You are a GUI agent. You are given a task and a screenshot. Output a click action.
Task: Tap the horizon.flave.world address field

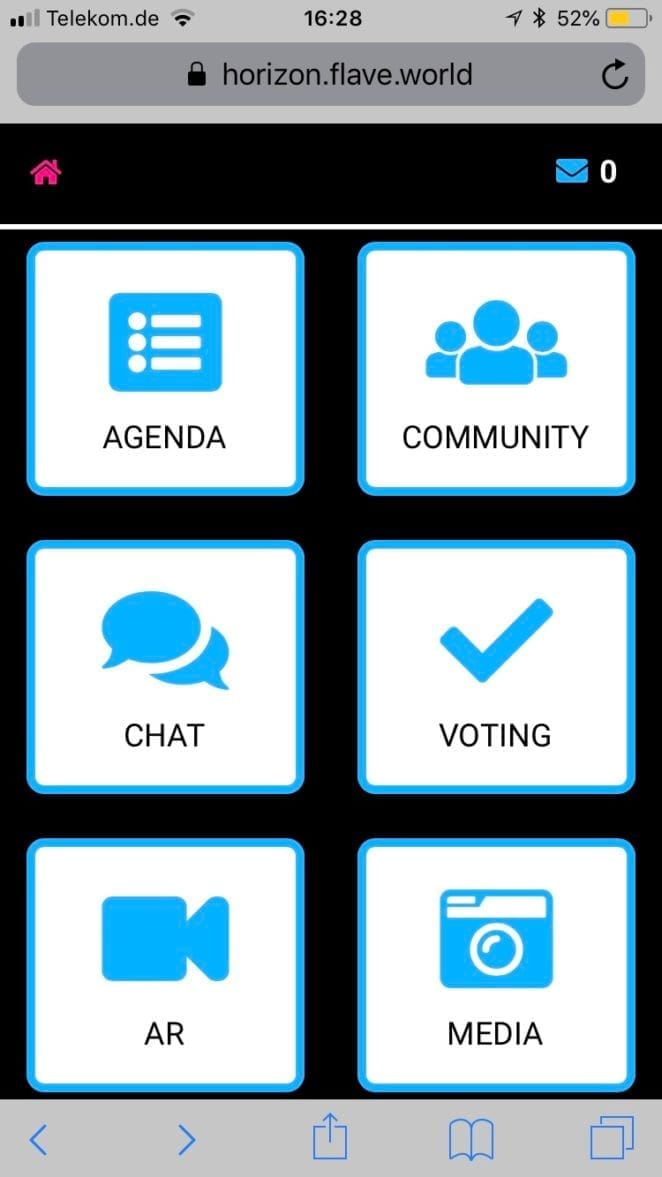click(x=330, y=75)
